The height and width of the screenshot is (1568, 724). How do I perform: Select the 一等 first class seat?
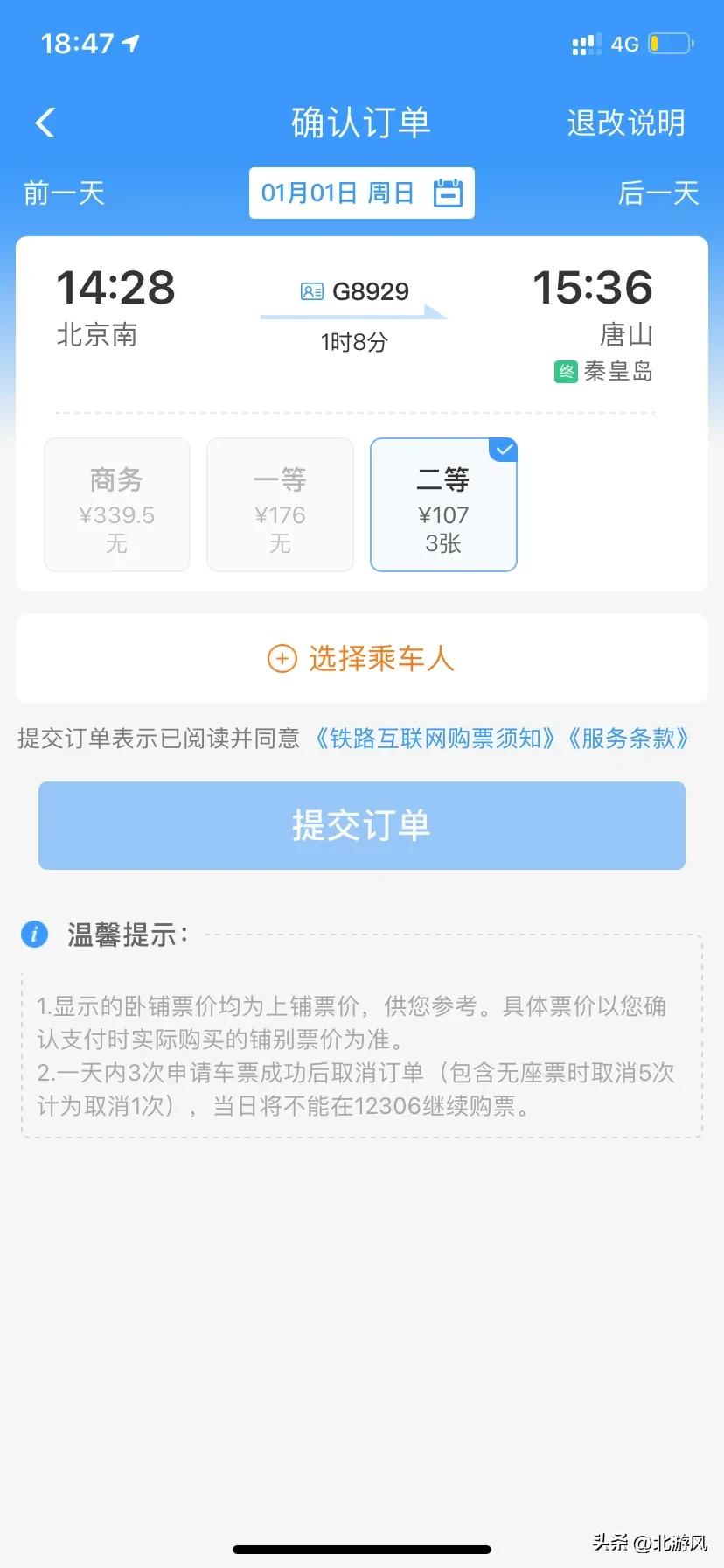pos(280,505)
